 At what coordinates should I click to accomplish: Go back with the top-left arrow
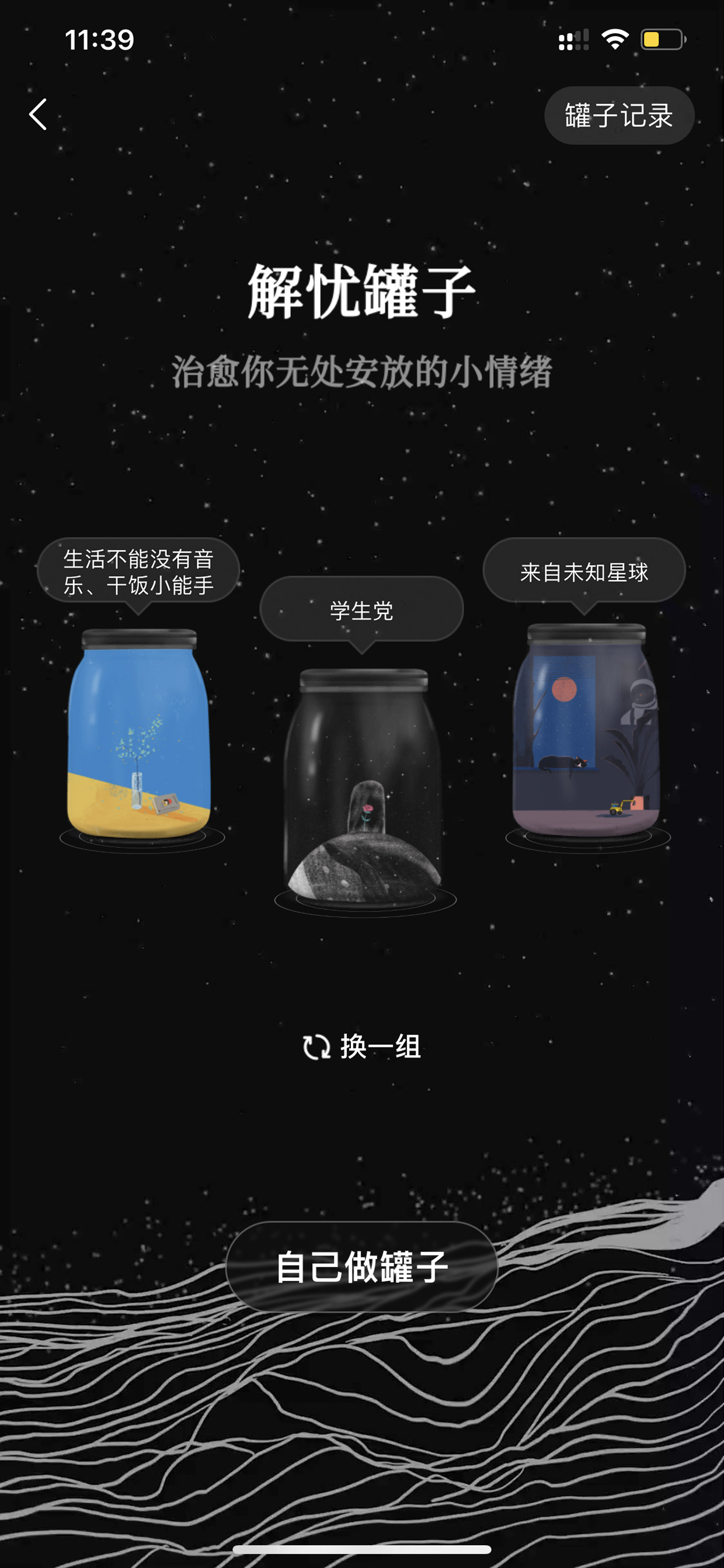click(x=38, y=115)
